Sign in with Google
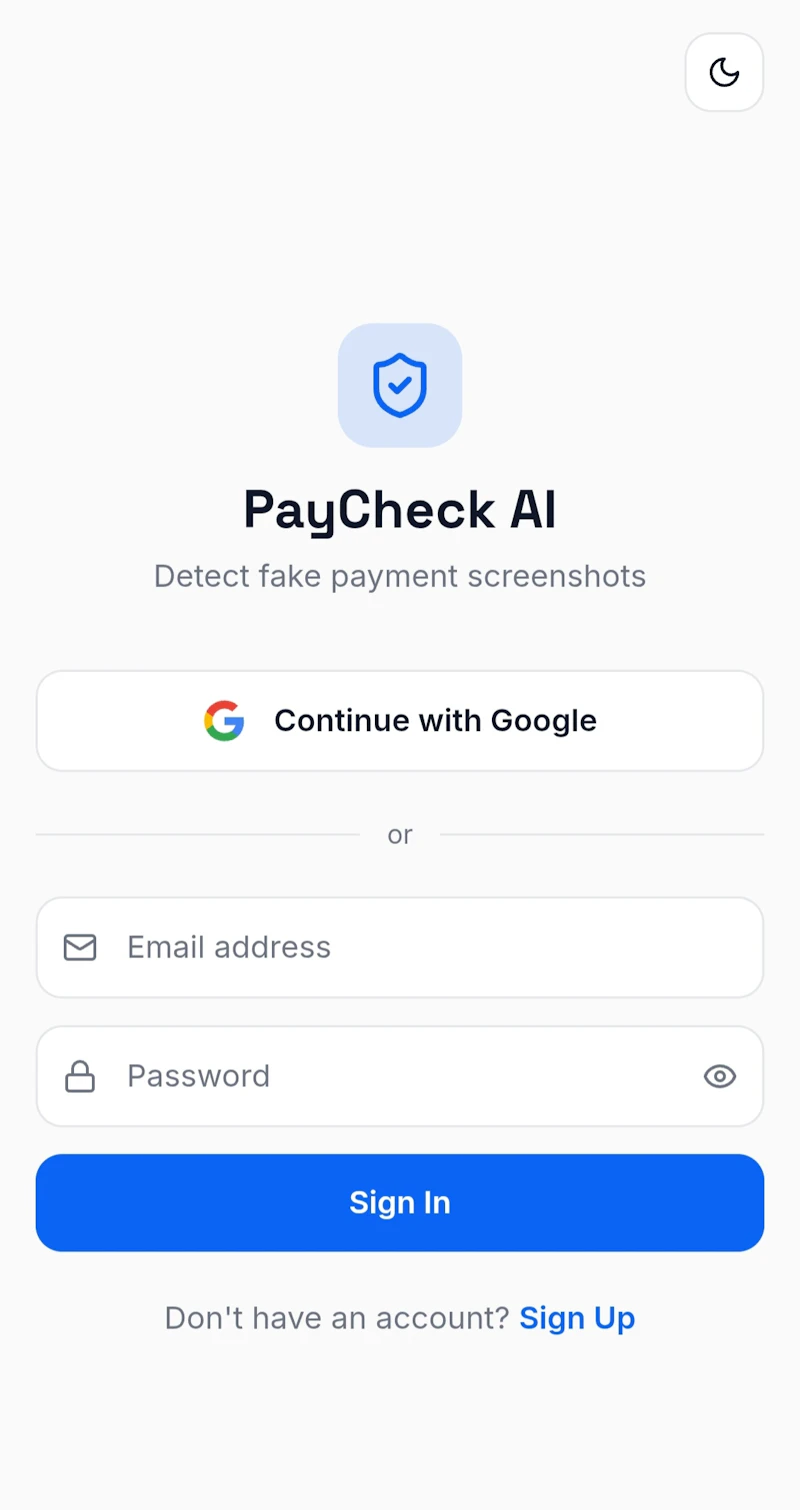 pyautogui.click(x=400, y=720)
